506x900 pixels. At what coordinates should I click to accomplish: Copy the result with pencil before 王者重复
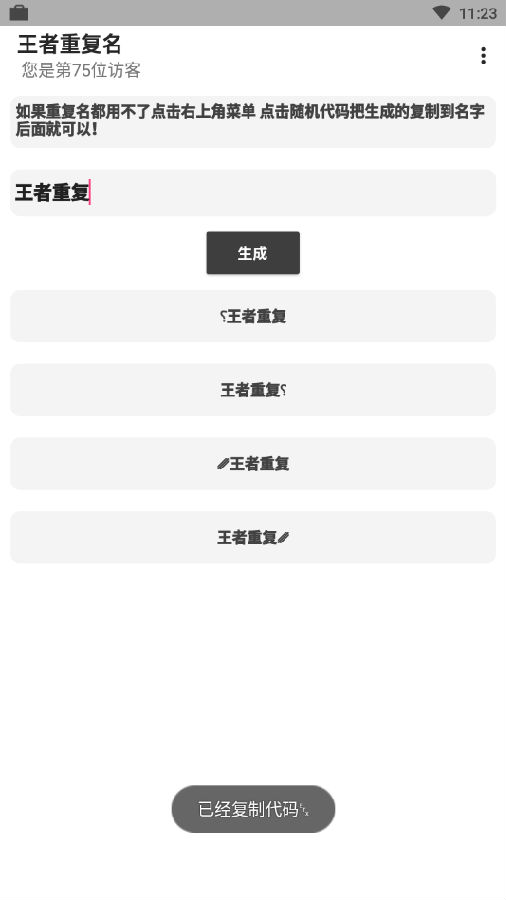pyautogui.click(x=253, y=464)
